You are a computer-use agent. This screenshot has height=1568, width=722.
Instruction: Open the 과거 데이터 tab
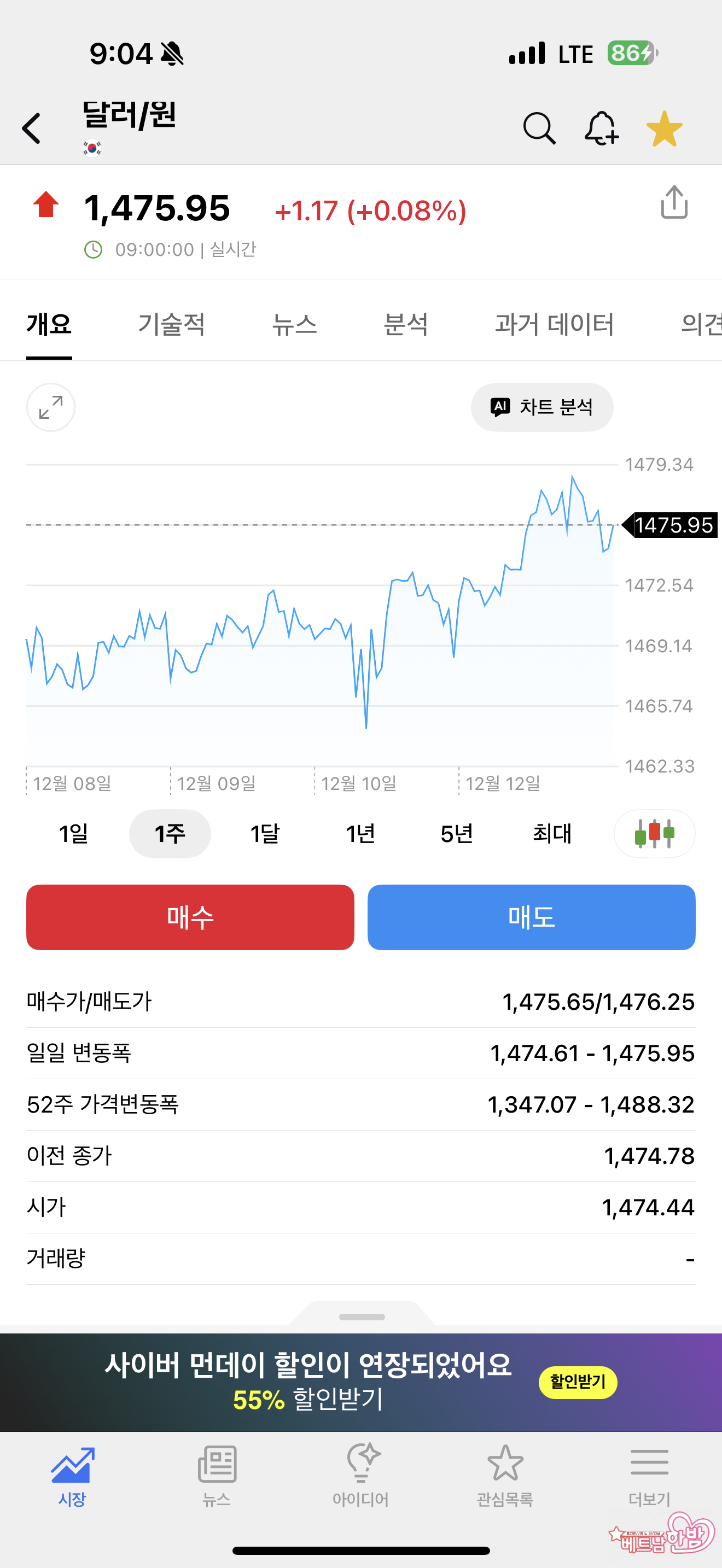[554, 324]
